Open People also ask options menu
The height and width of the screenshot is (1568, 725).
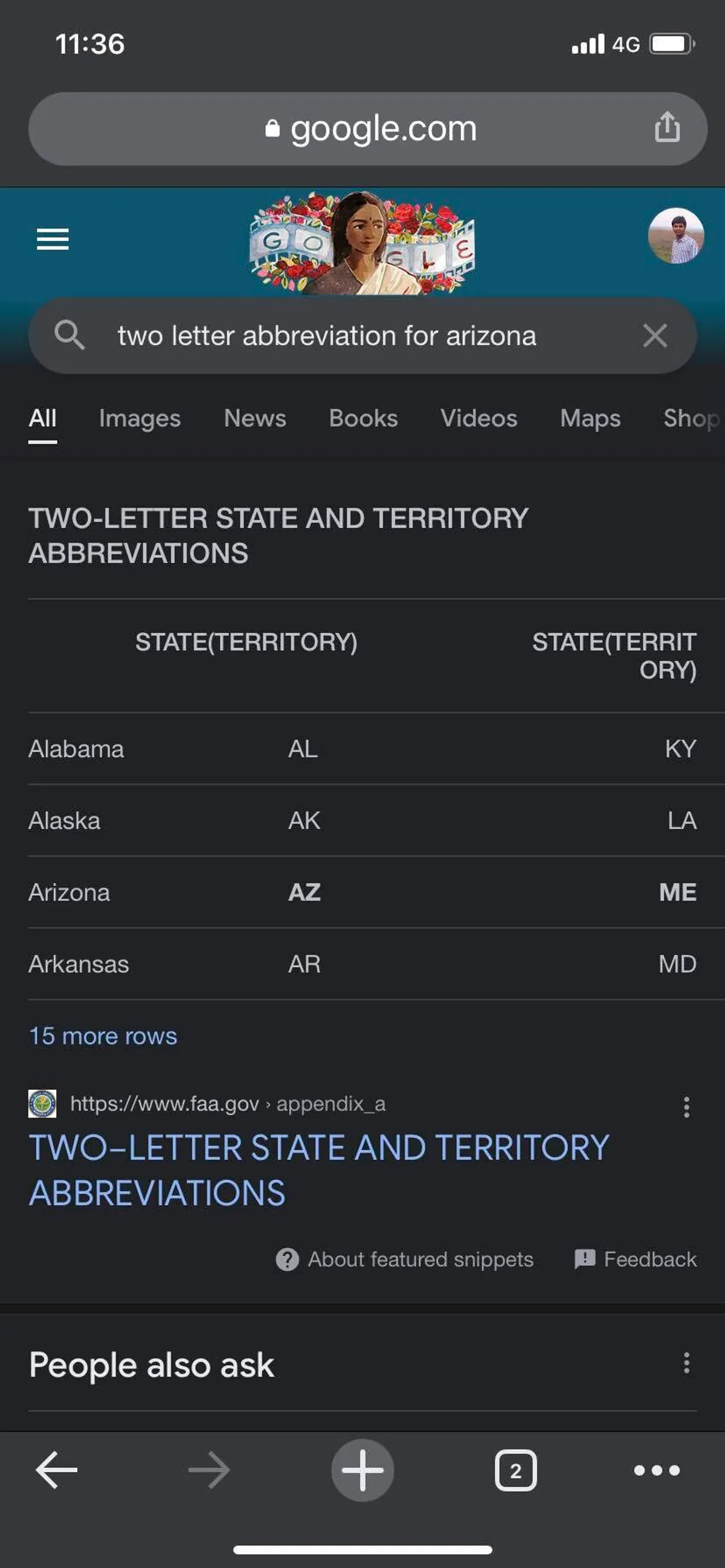[686, 1363]
